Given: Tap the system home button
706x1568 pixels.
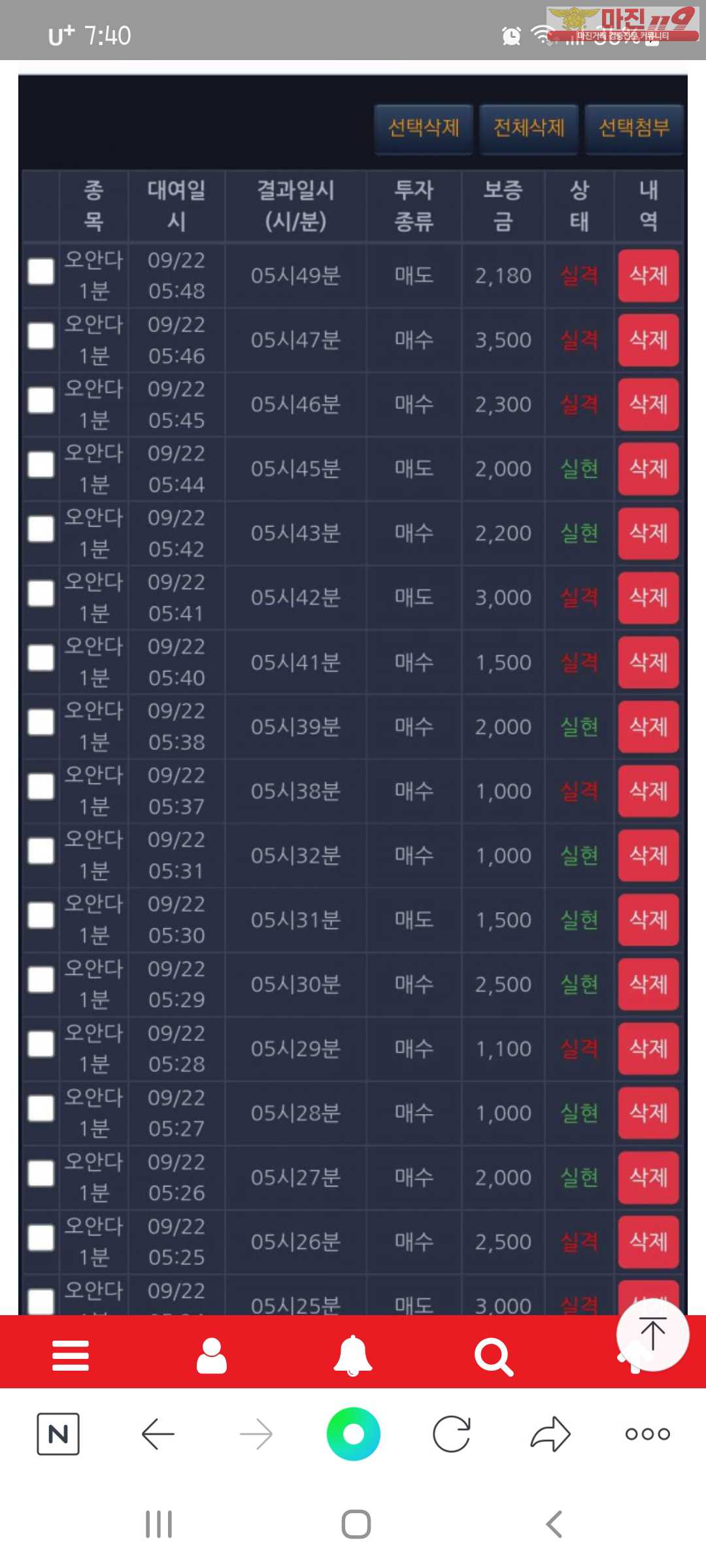Looking at the screenshot, I should [x=356, y=1524].
